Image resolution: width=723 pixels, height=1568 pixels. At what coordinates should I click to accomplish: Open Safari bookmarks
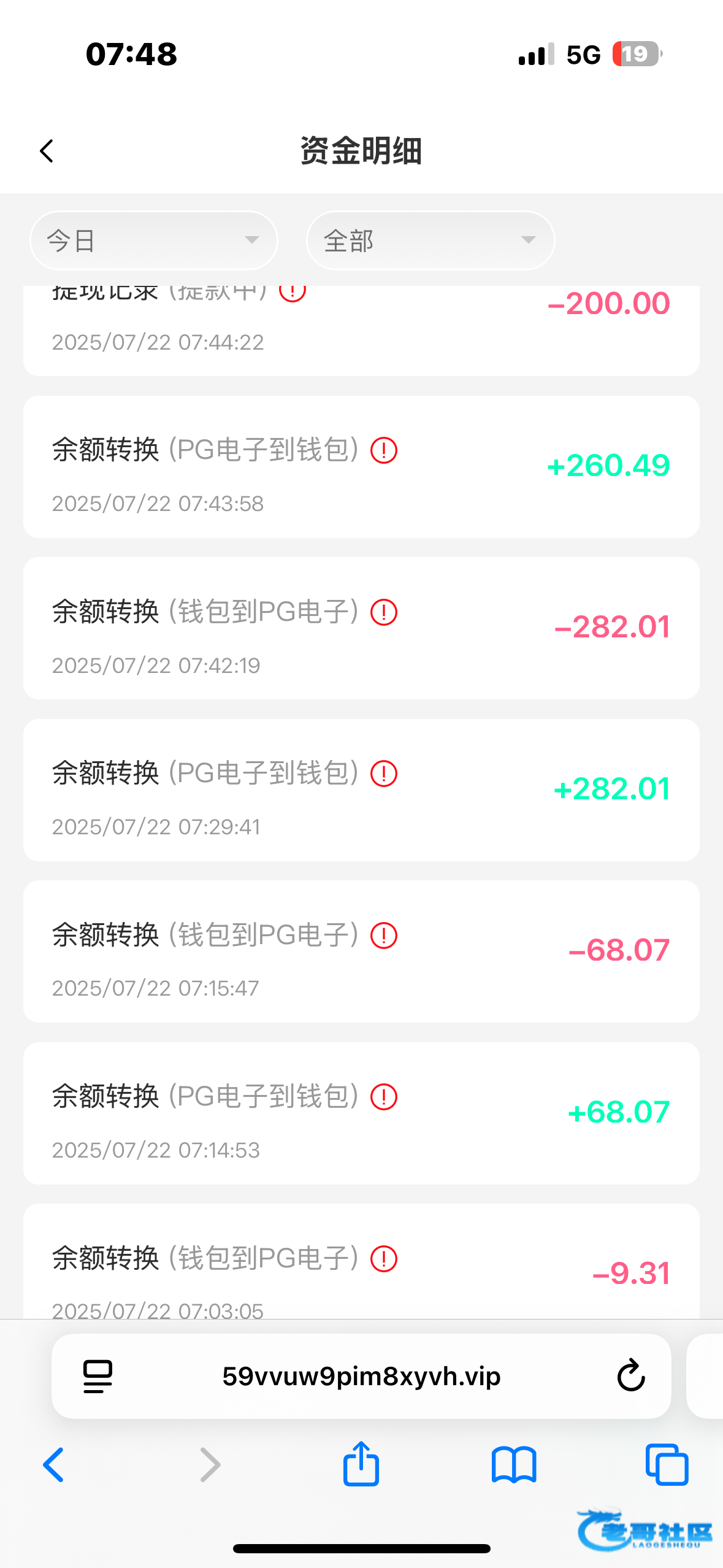(514, 1465)
